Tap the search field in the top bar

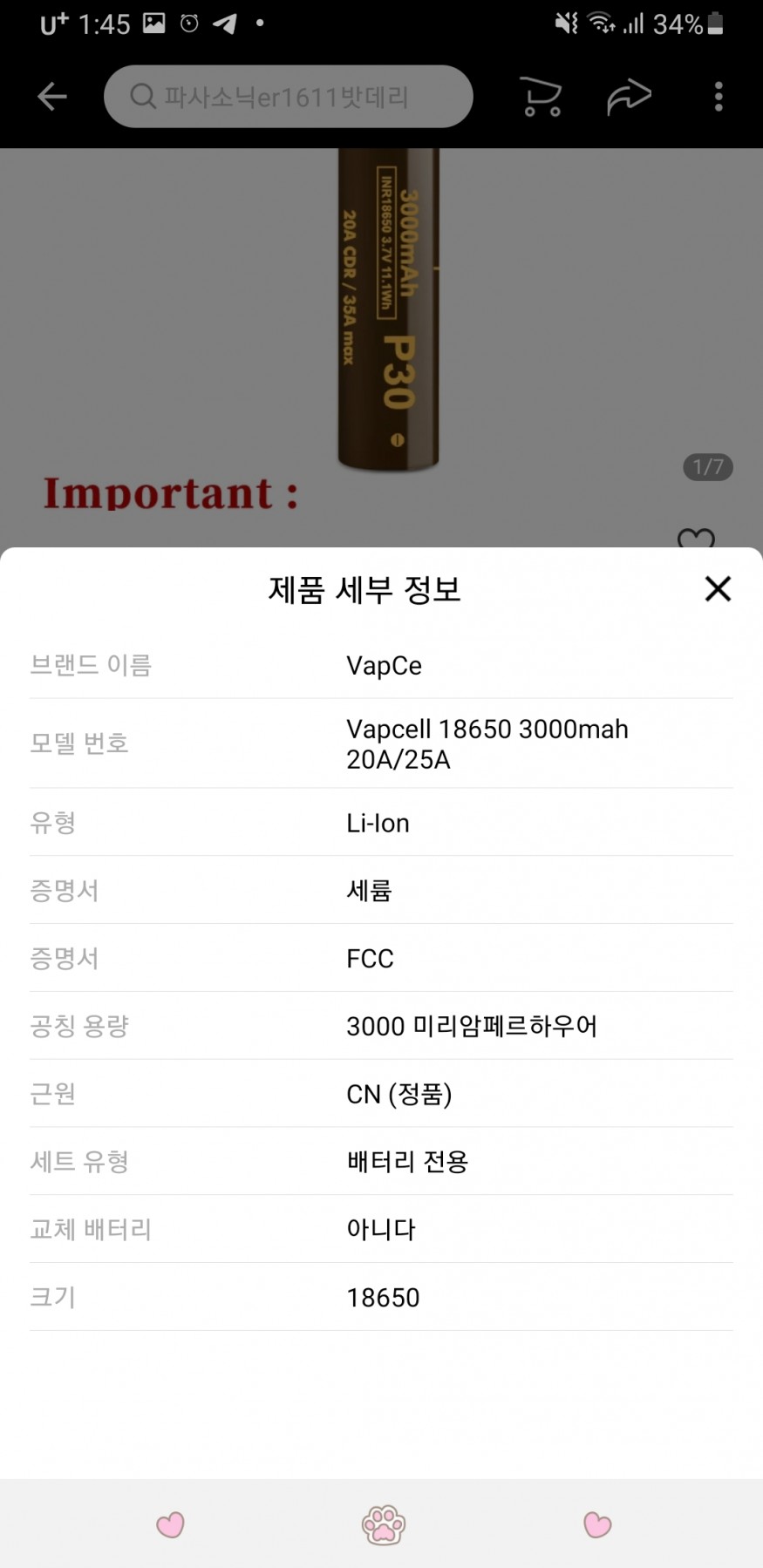coord(288,97)
